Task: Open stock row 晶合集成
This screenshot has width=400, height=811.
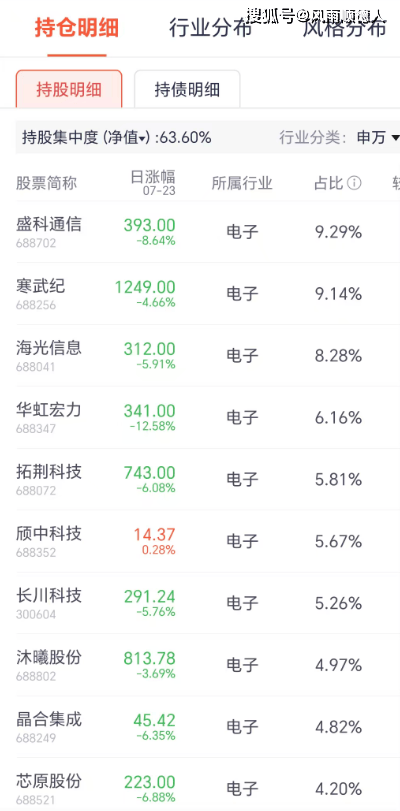Action: click(x=200, y=727)
